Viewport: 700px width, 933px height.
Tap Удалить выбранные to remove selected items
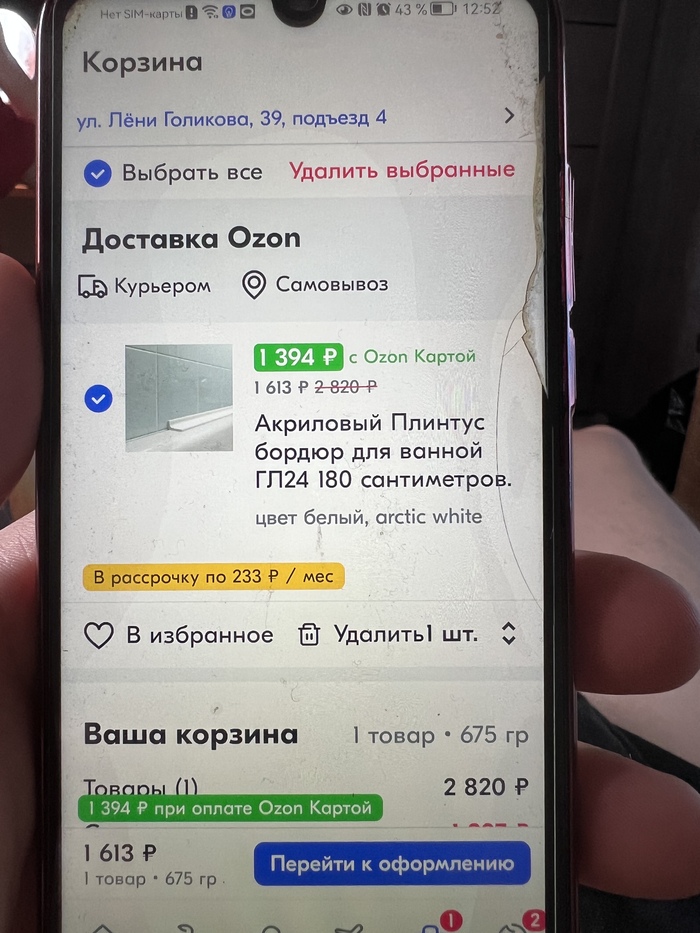[402, 170]
